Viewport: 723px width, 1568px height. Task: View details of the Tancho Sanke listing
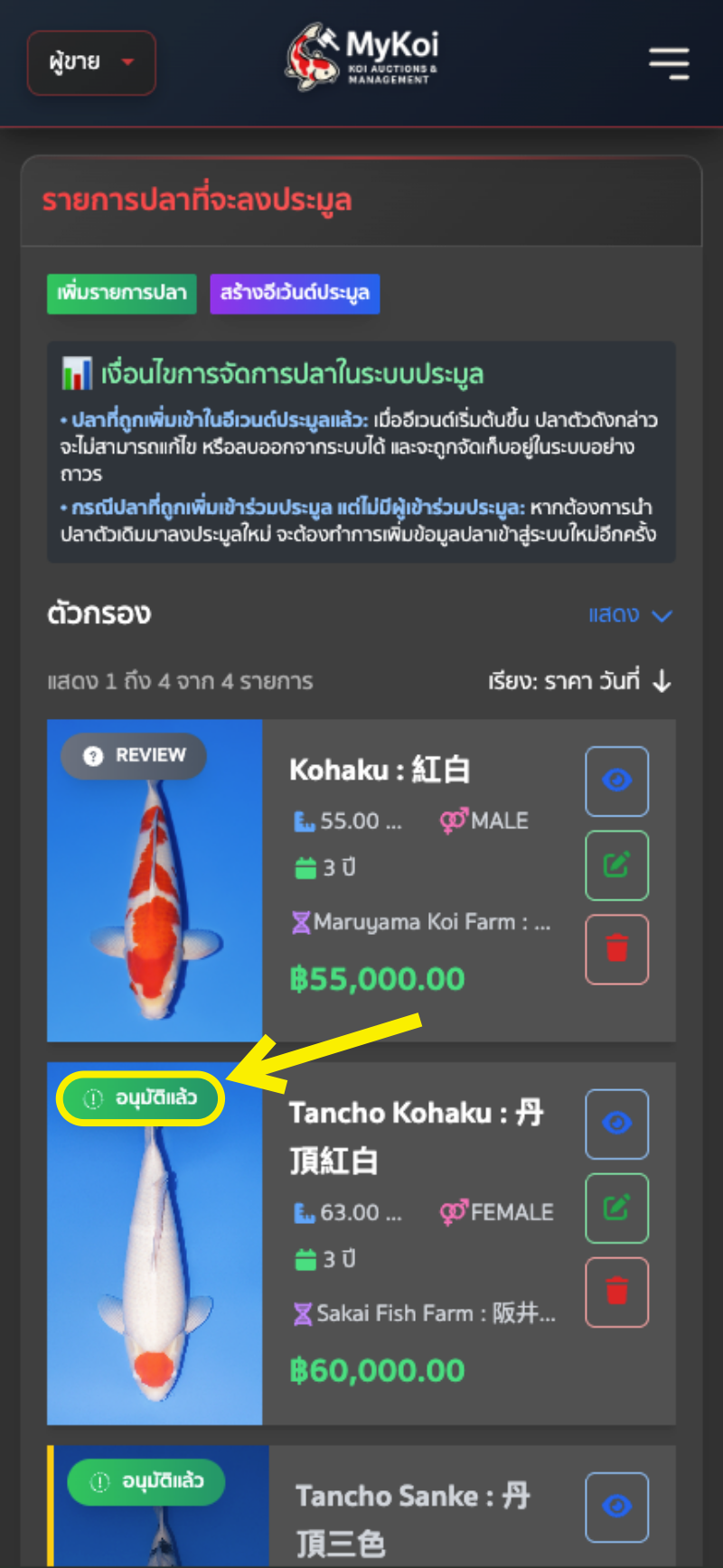click(x=616, y=1506)
